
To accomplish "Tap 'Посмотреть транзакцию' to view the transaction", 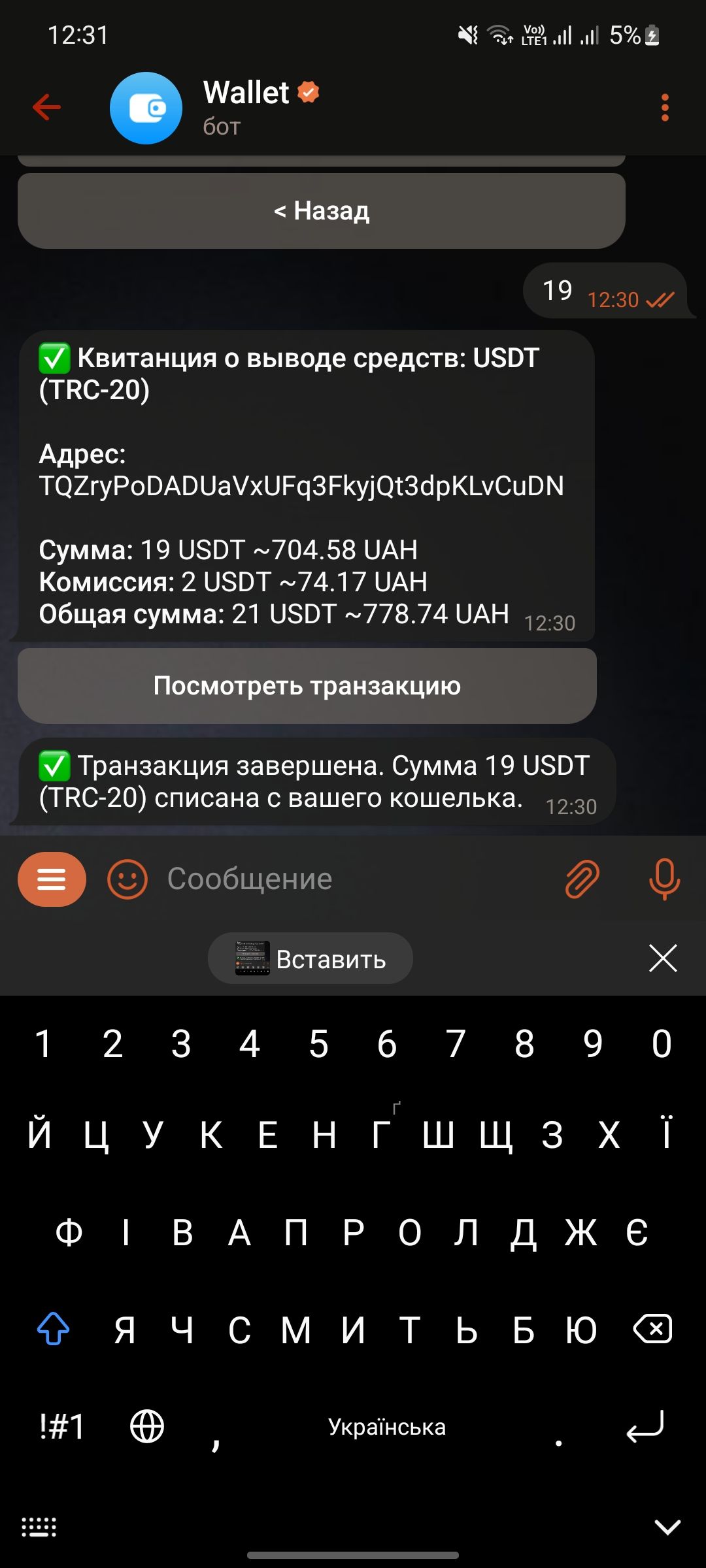I will coord(307,686).
